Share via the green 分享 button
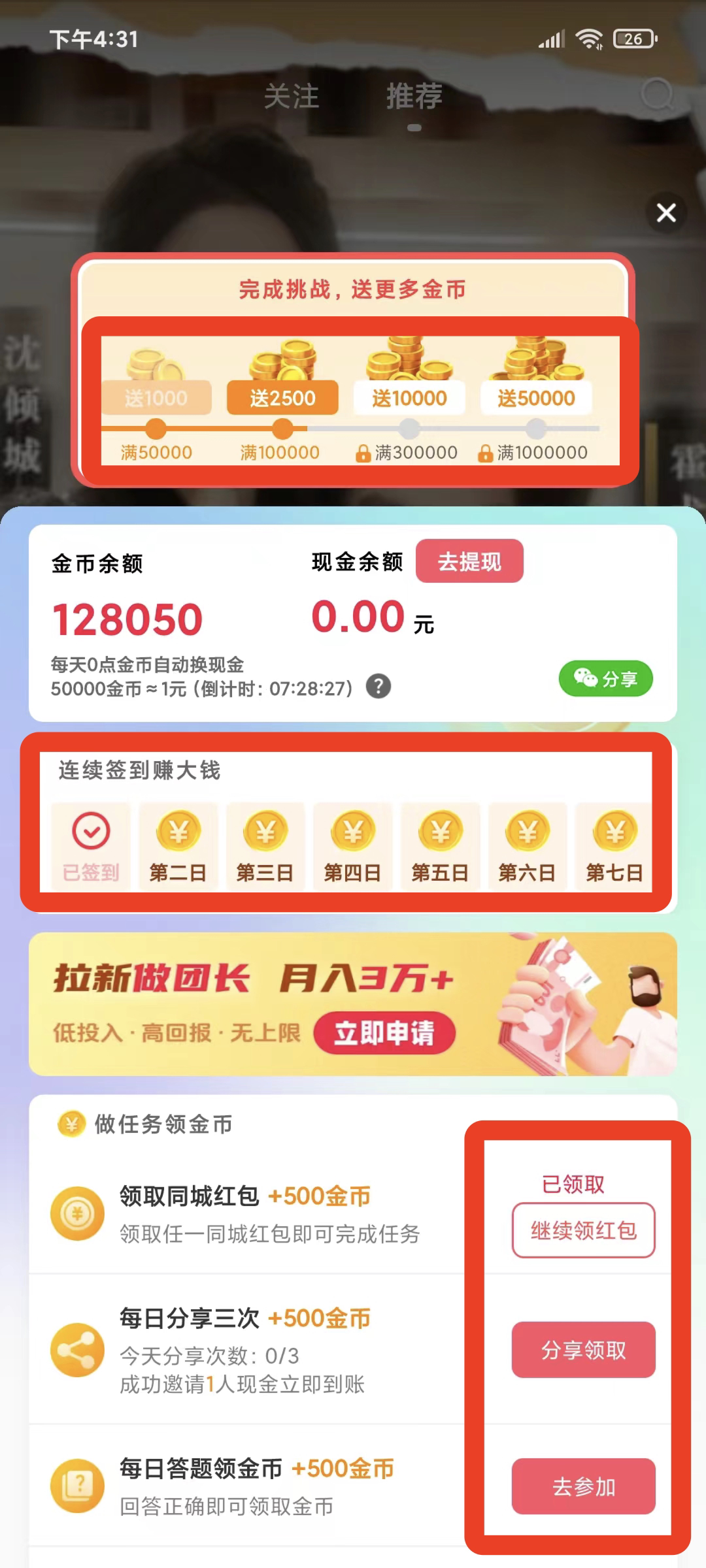The image size is (706, 1568). pyautogui.click(x=605, y=679)
